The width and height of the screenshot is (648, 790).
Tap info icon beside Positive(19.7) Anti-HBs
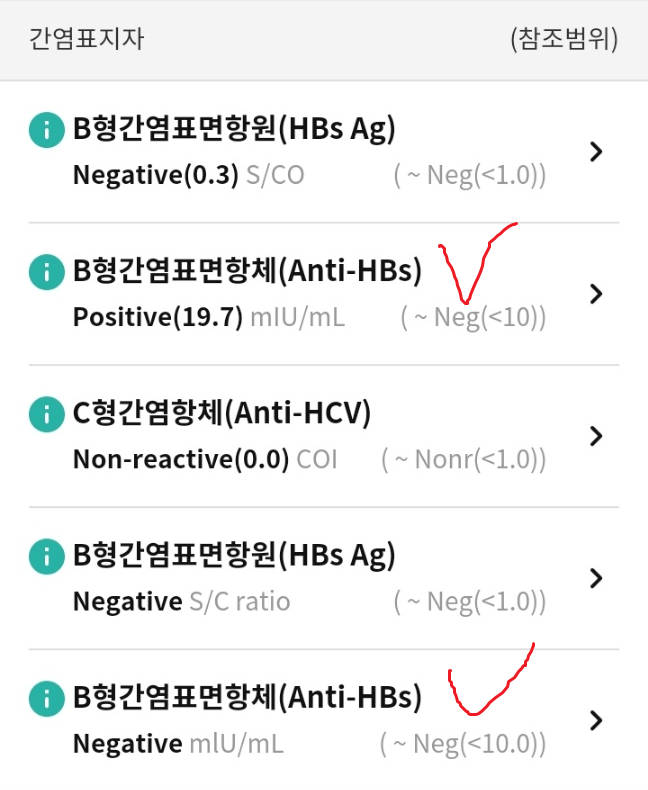click(46, 271)
